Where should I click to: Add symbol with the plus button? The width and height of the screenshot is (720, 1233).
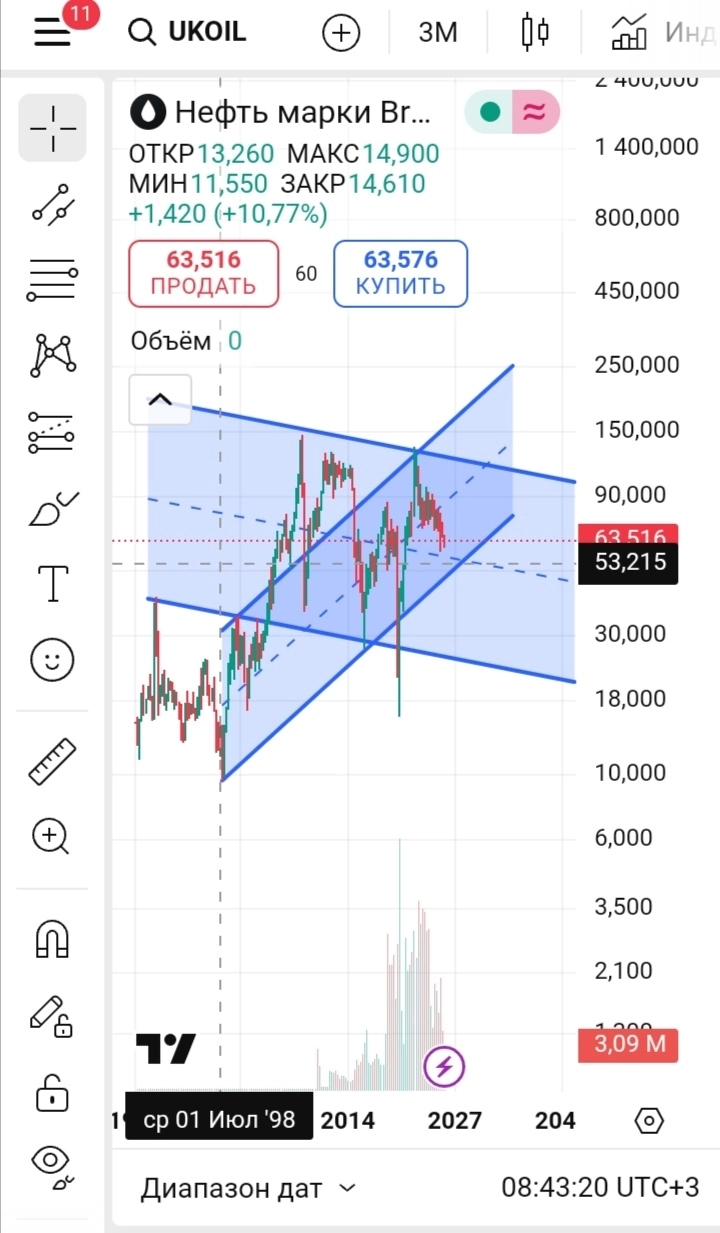[x=341, y=32]
